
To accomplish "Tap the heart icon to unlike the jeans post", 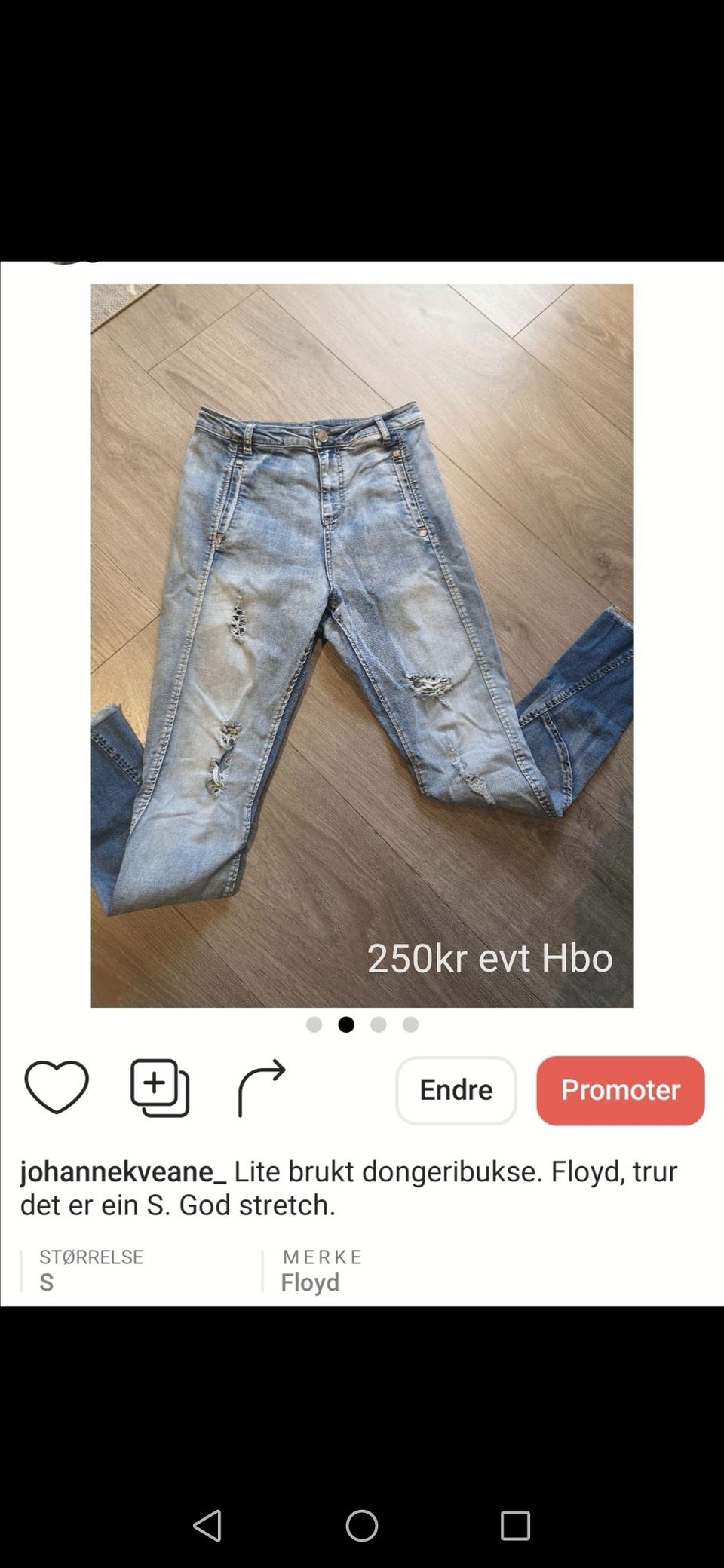I will tap(57, 1089).
